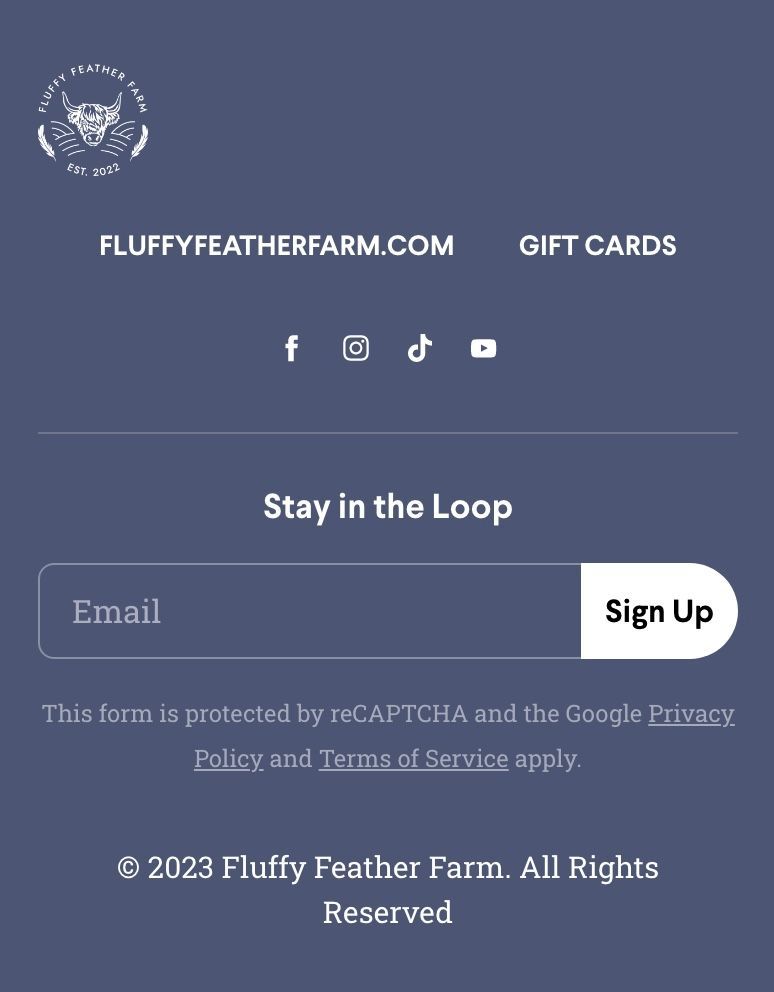Open the TikTok profile icon
The image size is (774, 992).
420,348
